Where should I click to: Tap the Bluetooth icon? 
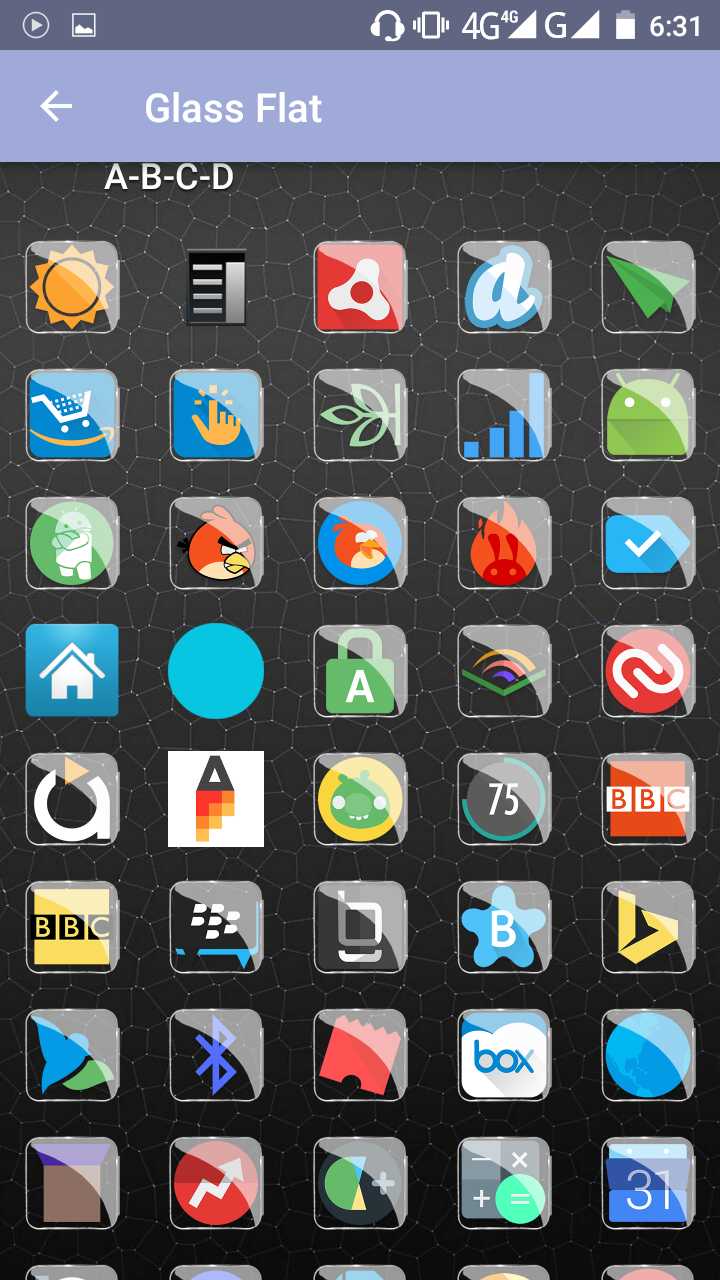pyautogui.click(x=216, y=1055)
